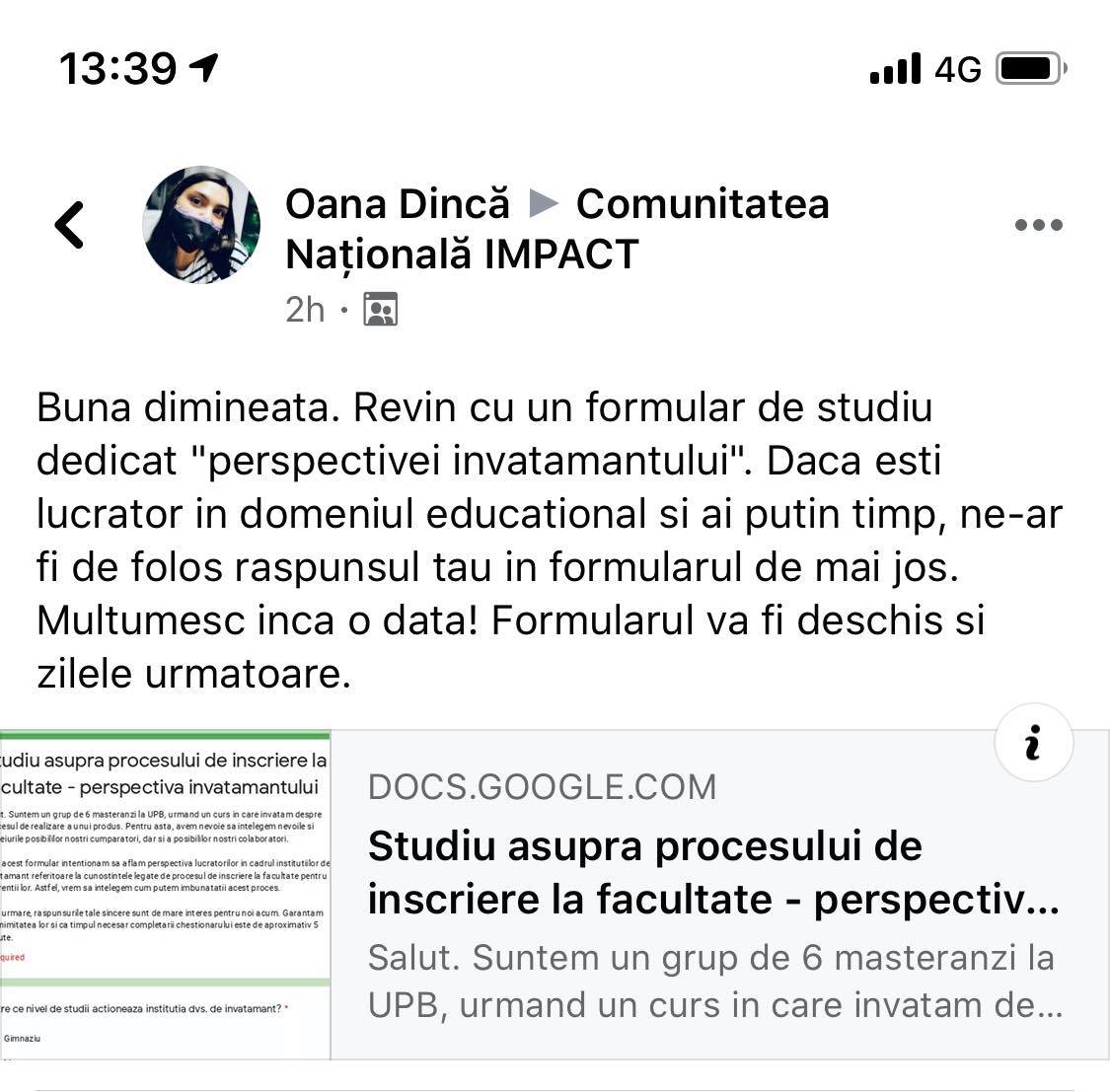Open the three-dot post options menu
Screen dimensions: 1110x1092
(1038, 225)
